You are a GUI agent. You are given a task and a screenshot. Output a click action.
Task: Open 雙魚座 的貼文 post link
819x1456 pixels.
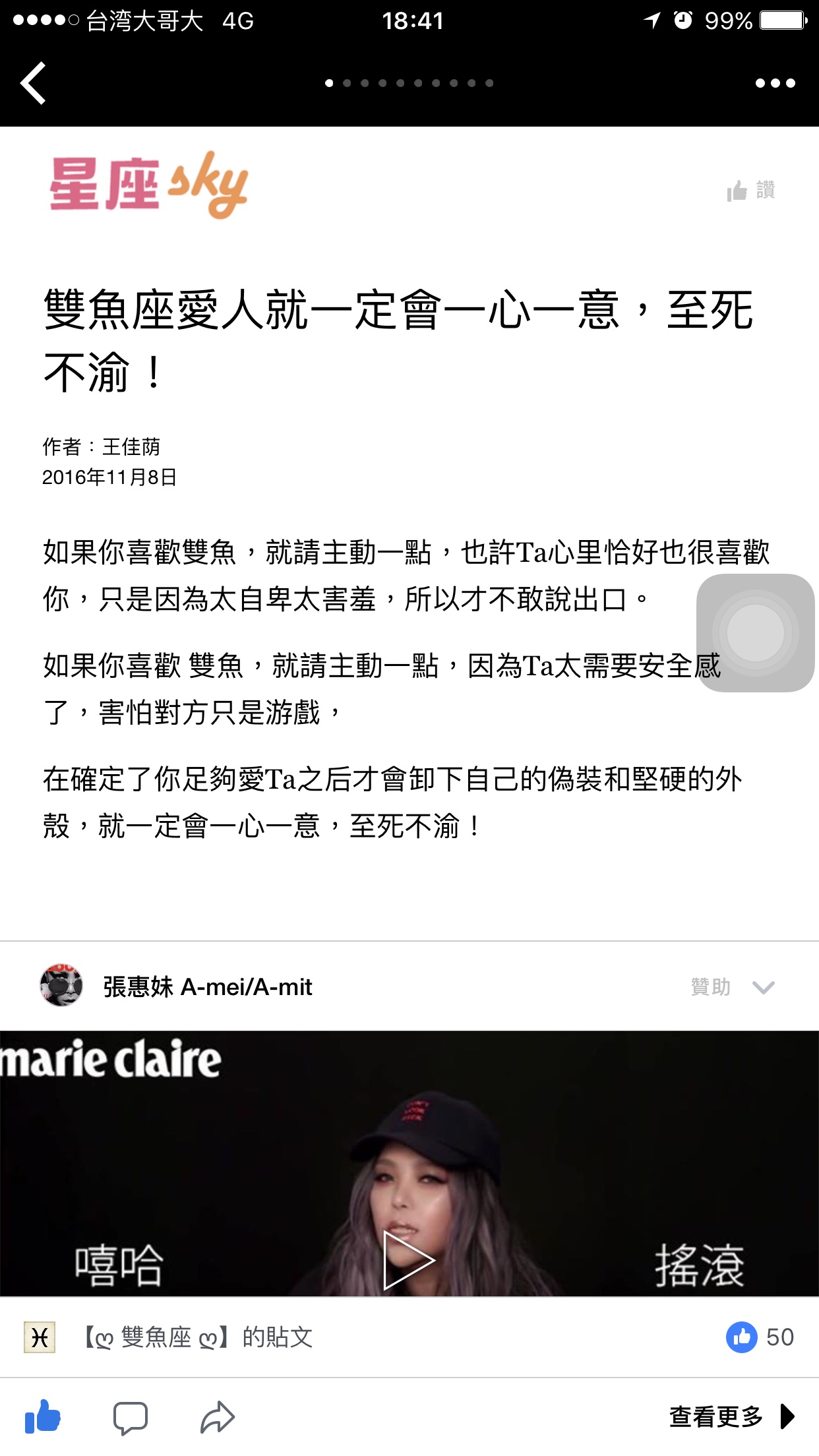[x=198, y=1337]
